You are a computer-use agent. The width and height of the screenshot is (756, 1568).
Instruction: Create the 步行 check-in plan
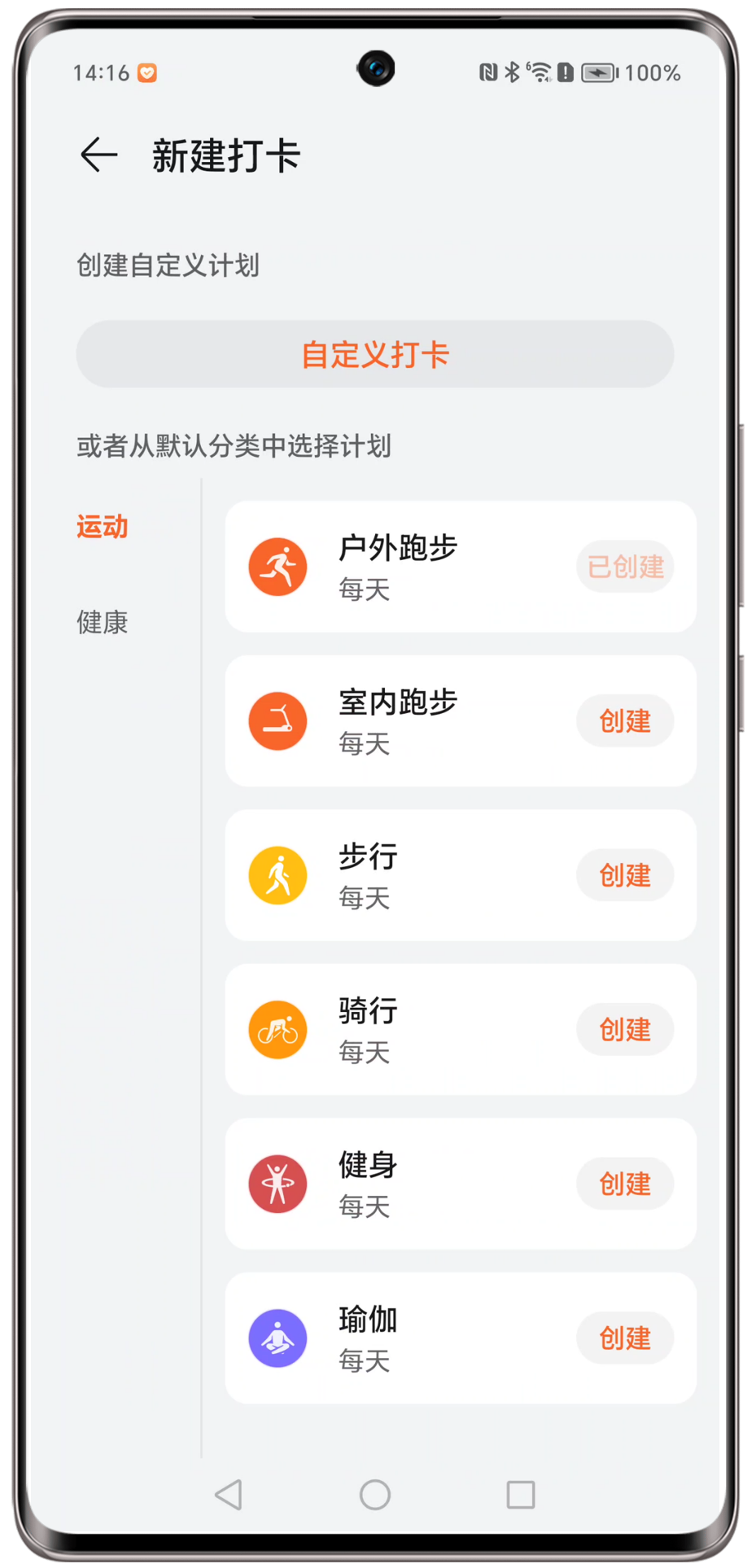click(x=624, y=875)
